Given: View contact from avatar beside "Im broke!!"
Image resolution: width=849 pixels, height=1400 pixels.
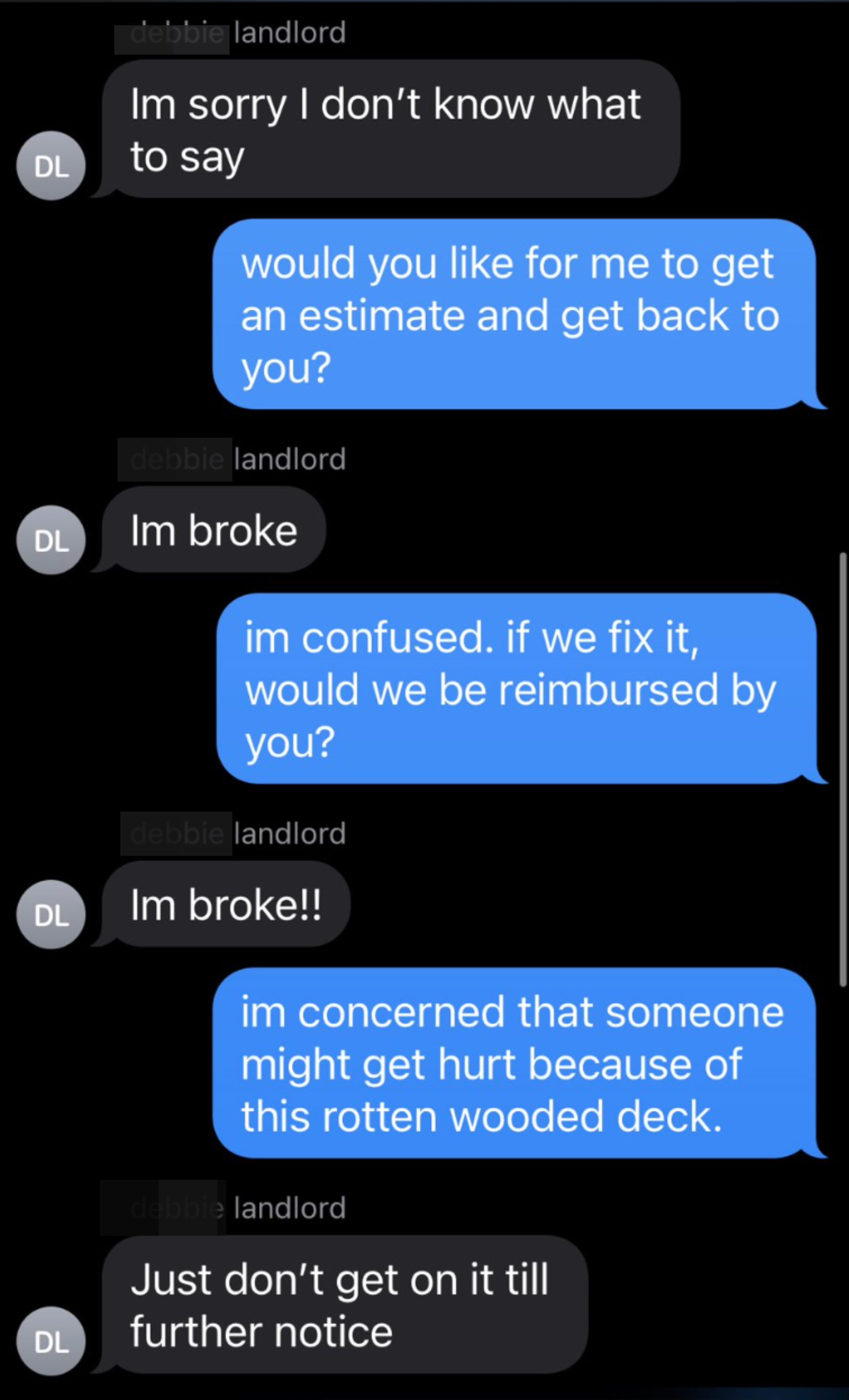Looking at the screenshot, I should pyautogui.click(x=51, y=915).
